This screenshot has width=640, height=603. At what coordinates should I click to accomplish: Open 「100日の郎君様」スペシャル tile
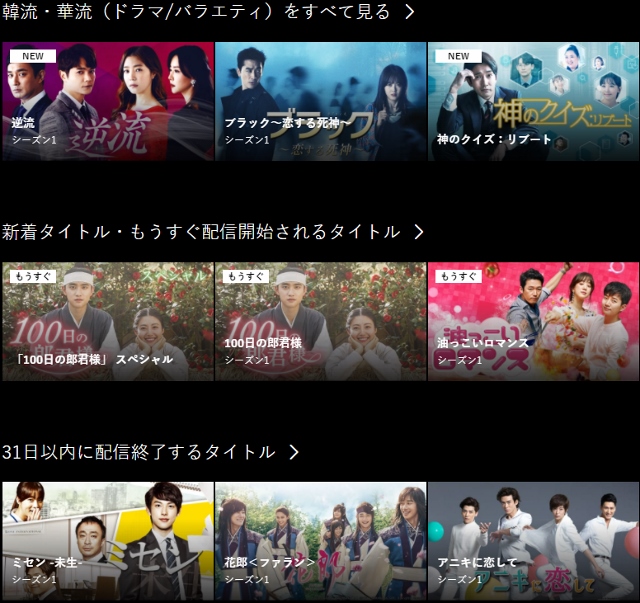(108, 321)
